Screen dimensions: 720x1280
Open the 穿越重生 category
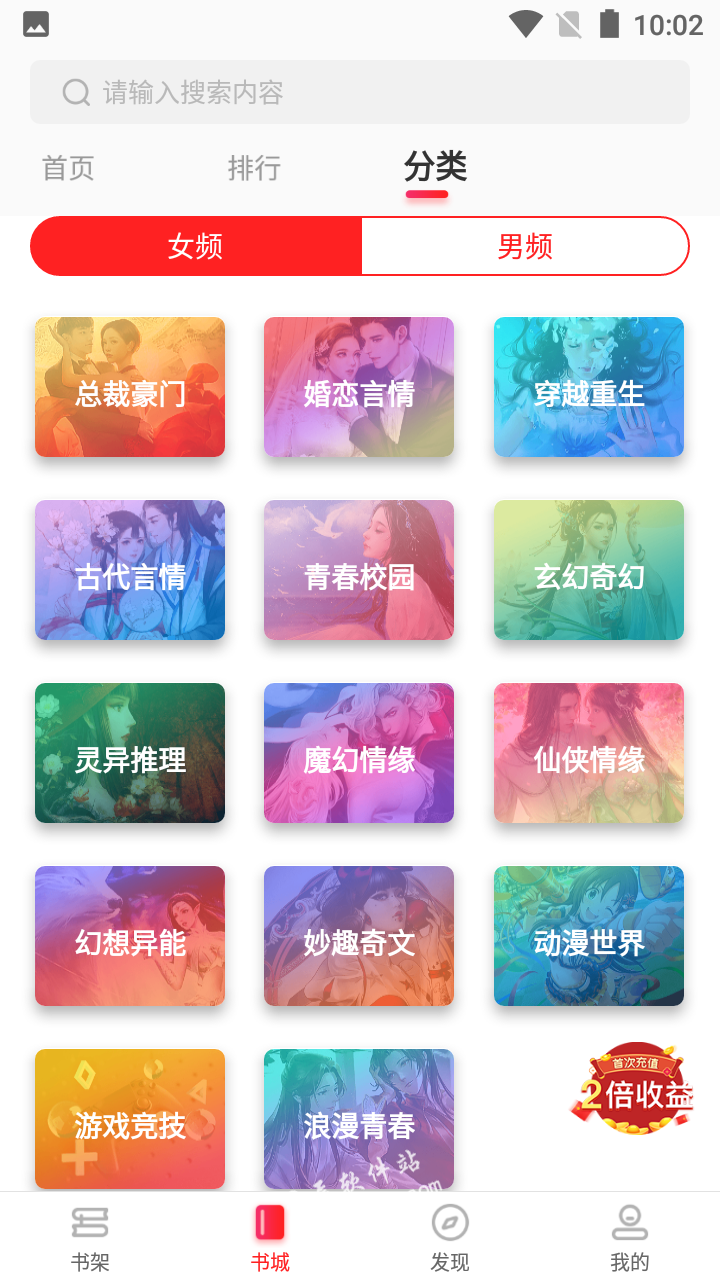tap(589, 388)
